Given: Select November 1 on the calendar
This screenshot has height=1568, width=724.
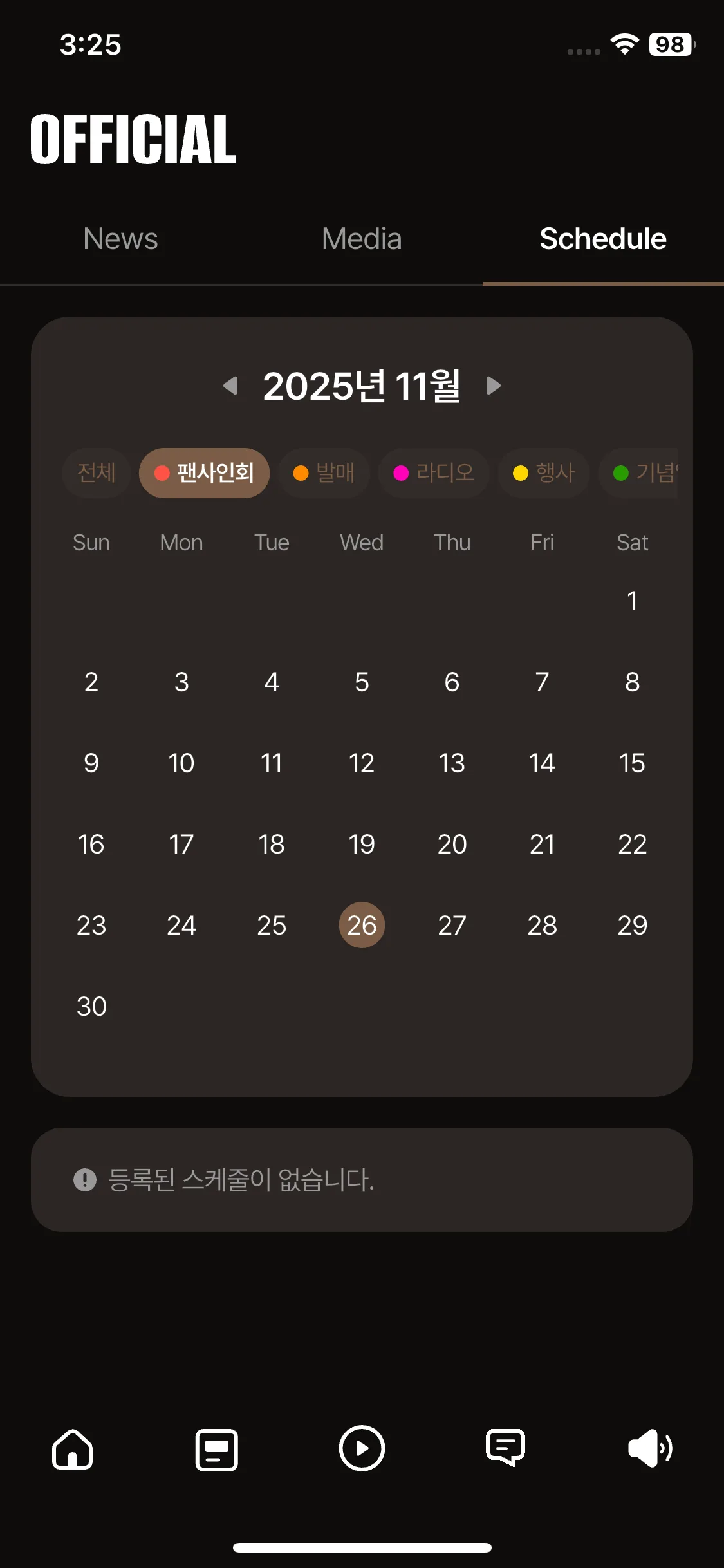Looking at the screenshot, I should click(x=632, y=601).
